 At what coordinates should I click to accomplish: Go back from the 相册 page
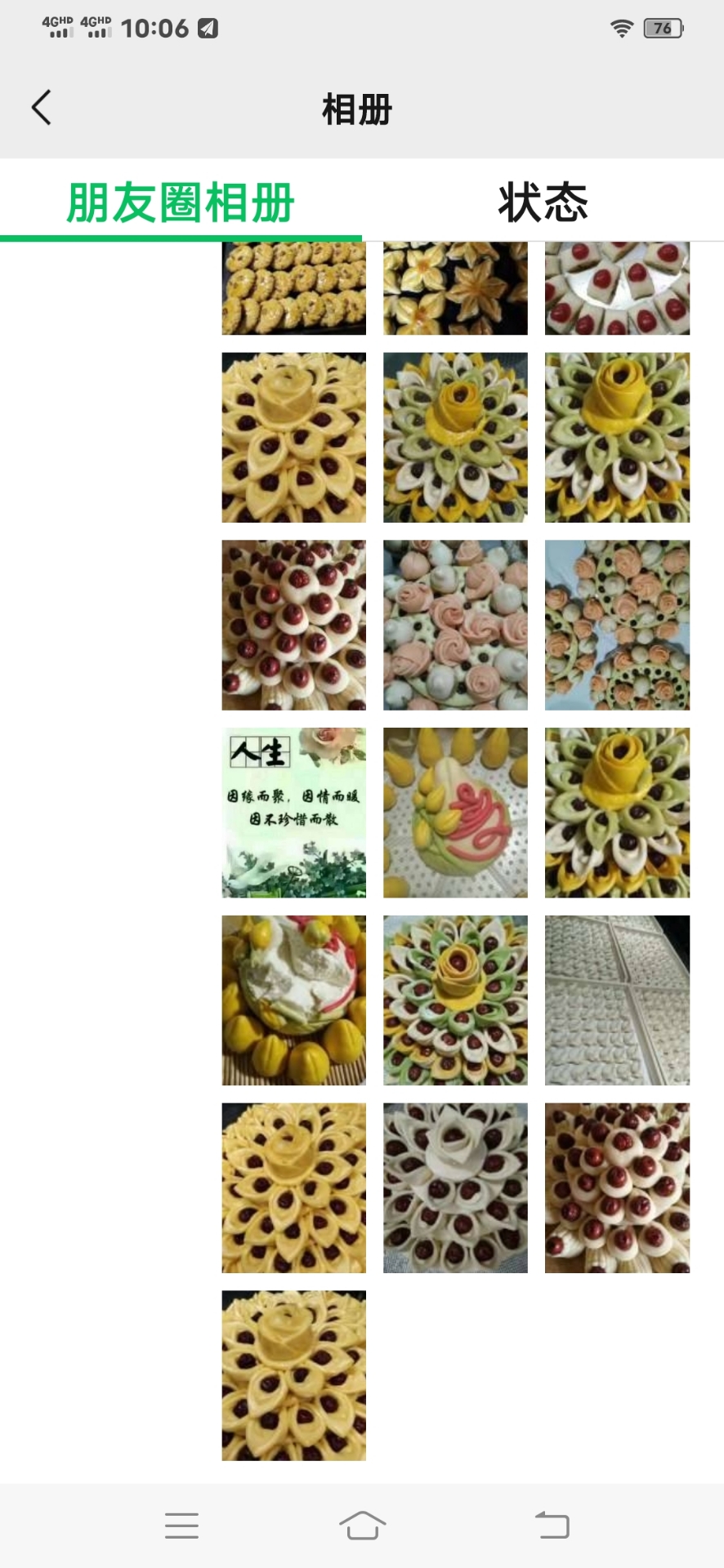tap(42, 107)
